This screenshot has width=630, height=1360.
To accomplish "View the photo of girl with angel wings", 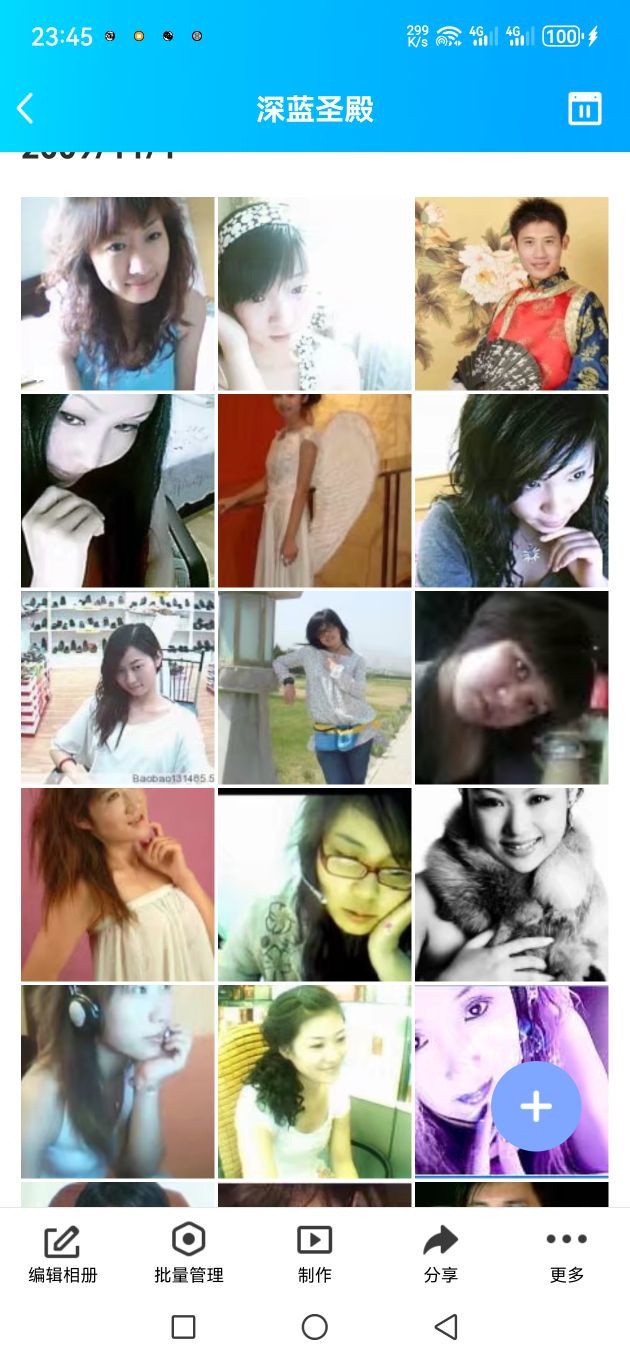I will click(314, 490).
